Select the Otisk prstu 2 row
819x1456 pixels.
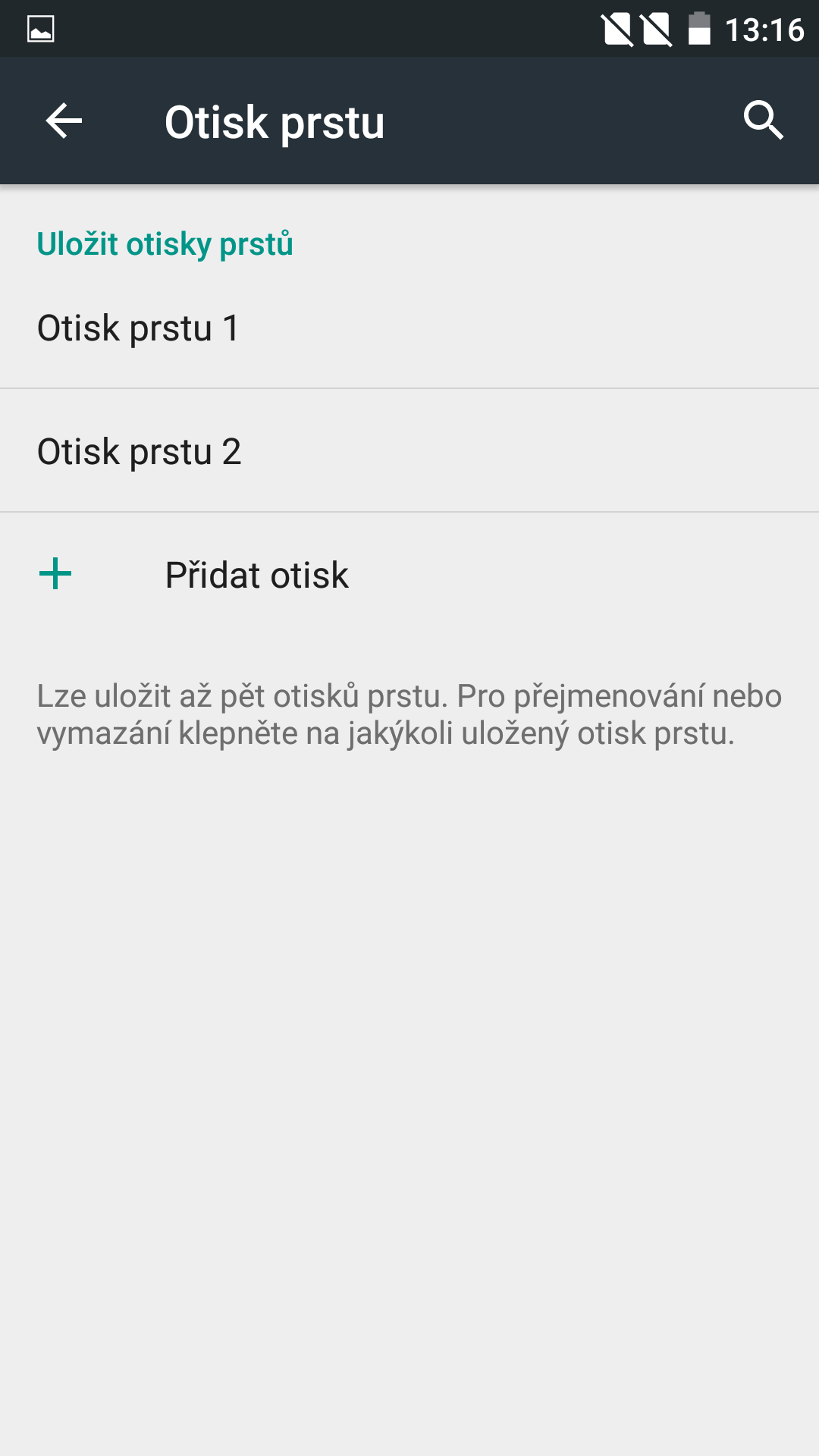(409, 451)
